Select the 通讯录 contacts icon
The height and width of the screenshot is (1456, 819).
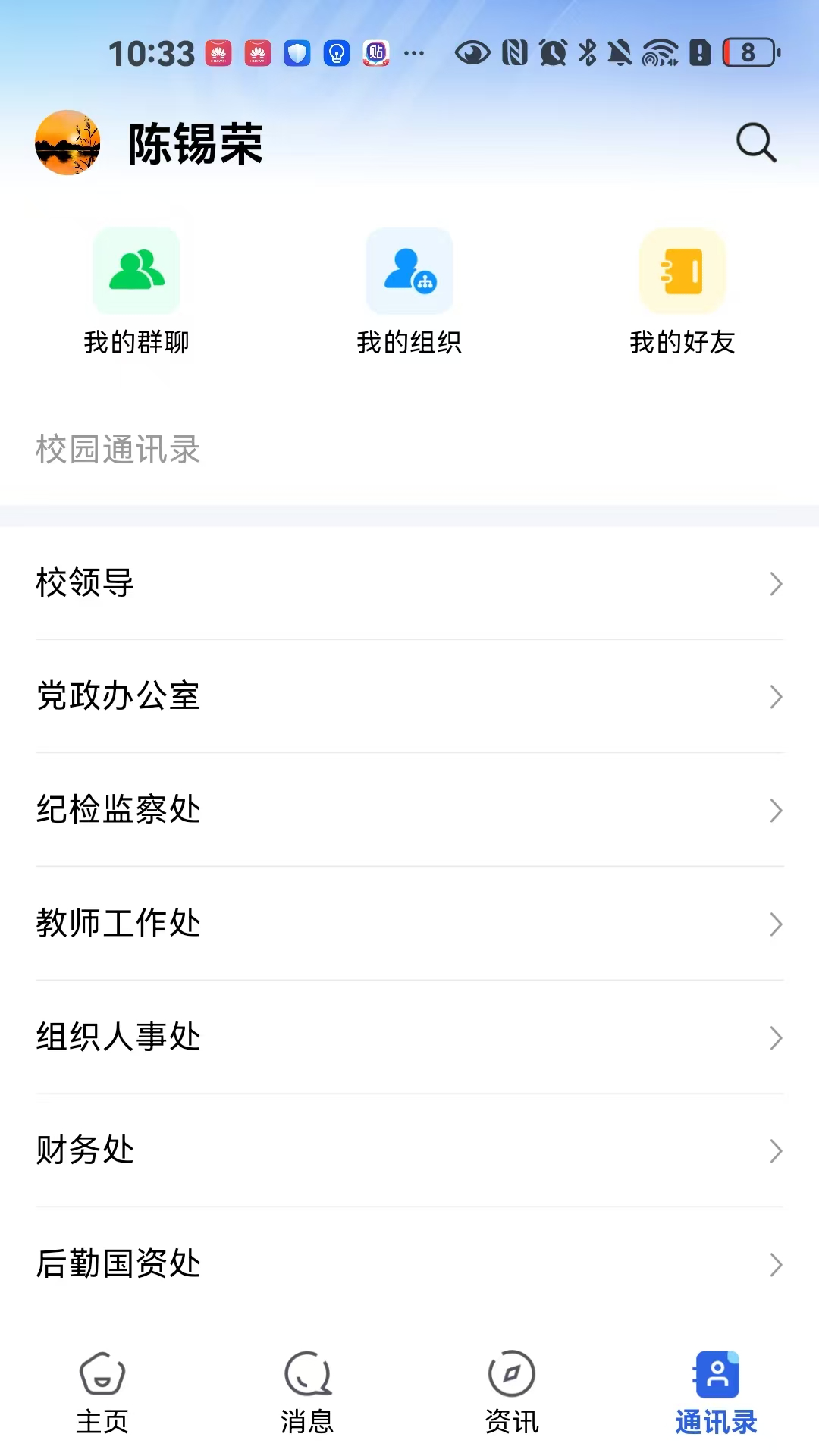716,1389
